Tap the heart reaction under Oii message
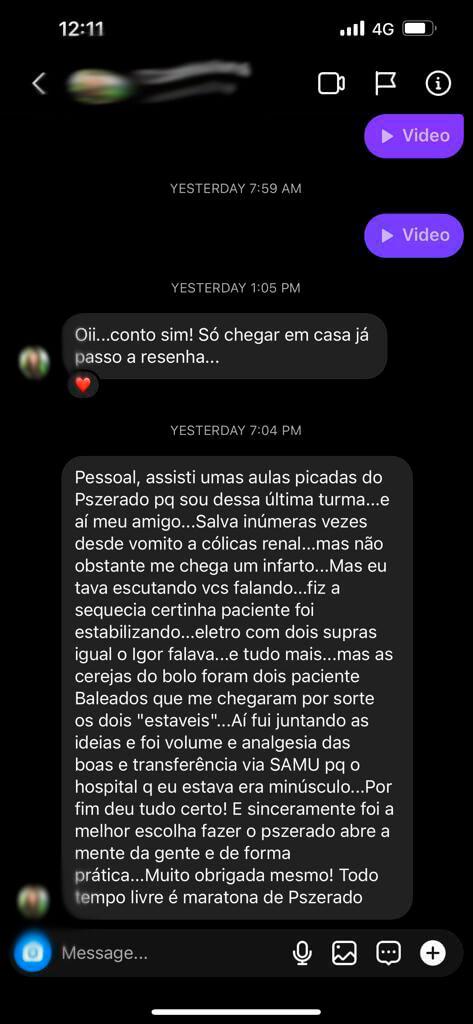The width and height of the screenshot is (473, 1024). 83,385
